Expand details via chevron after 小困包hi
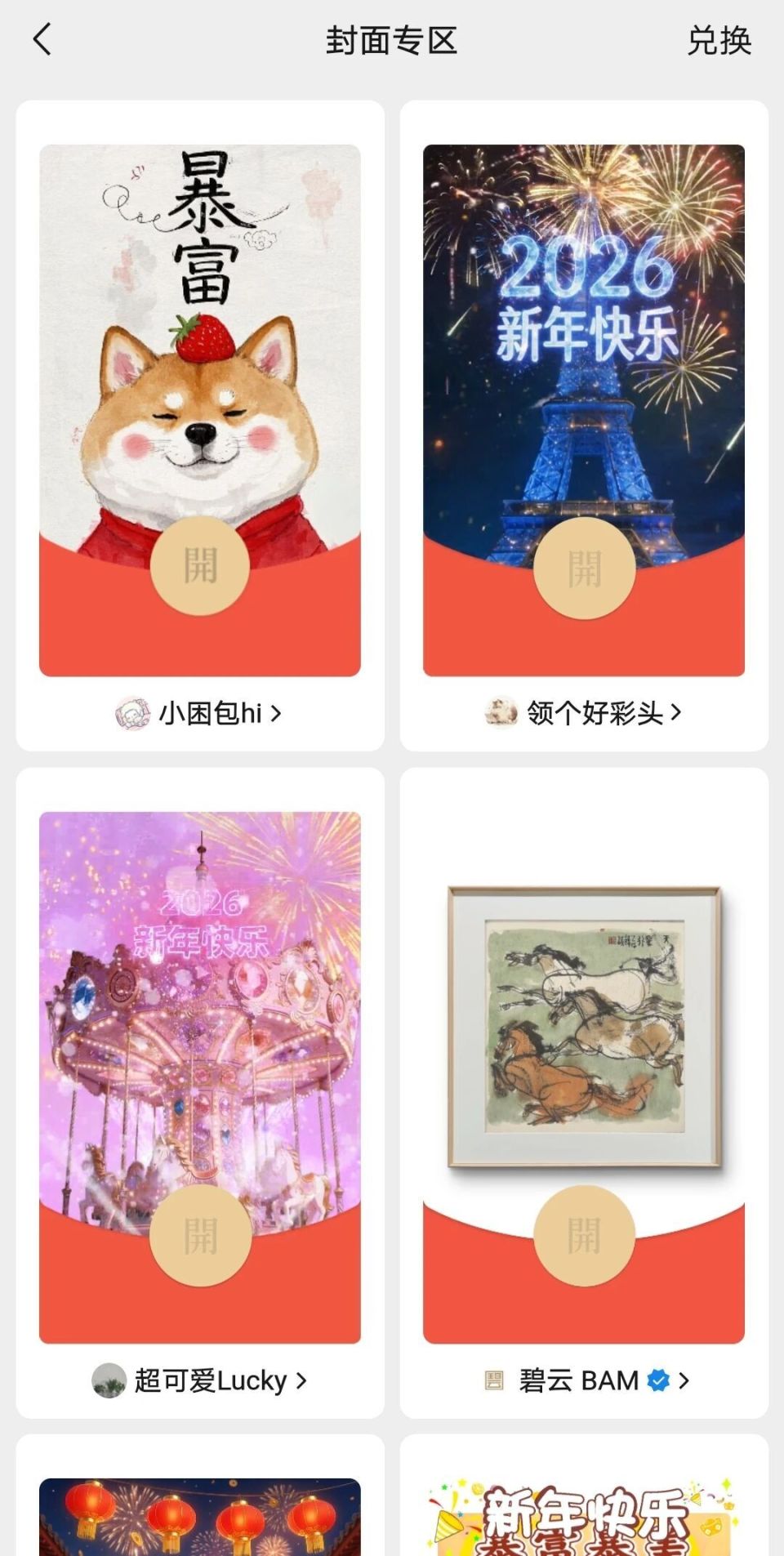784x1556 pixels. pyautogui.click(x=278, y=714)
